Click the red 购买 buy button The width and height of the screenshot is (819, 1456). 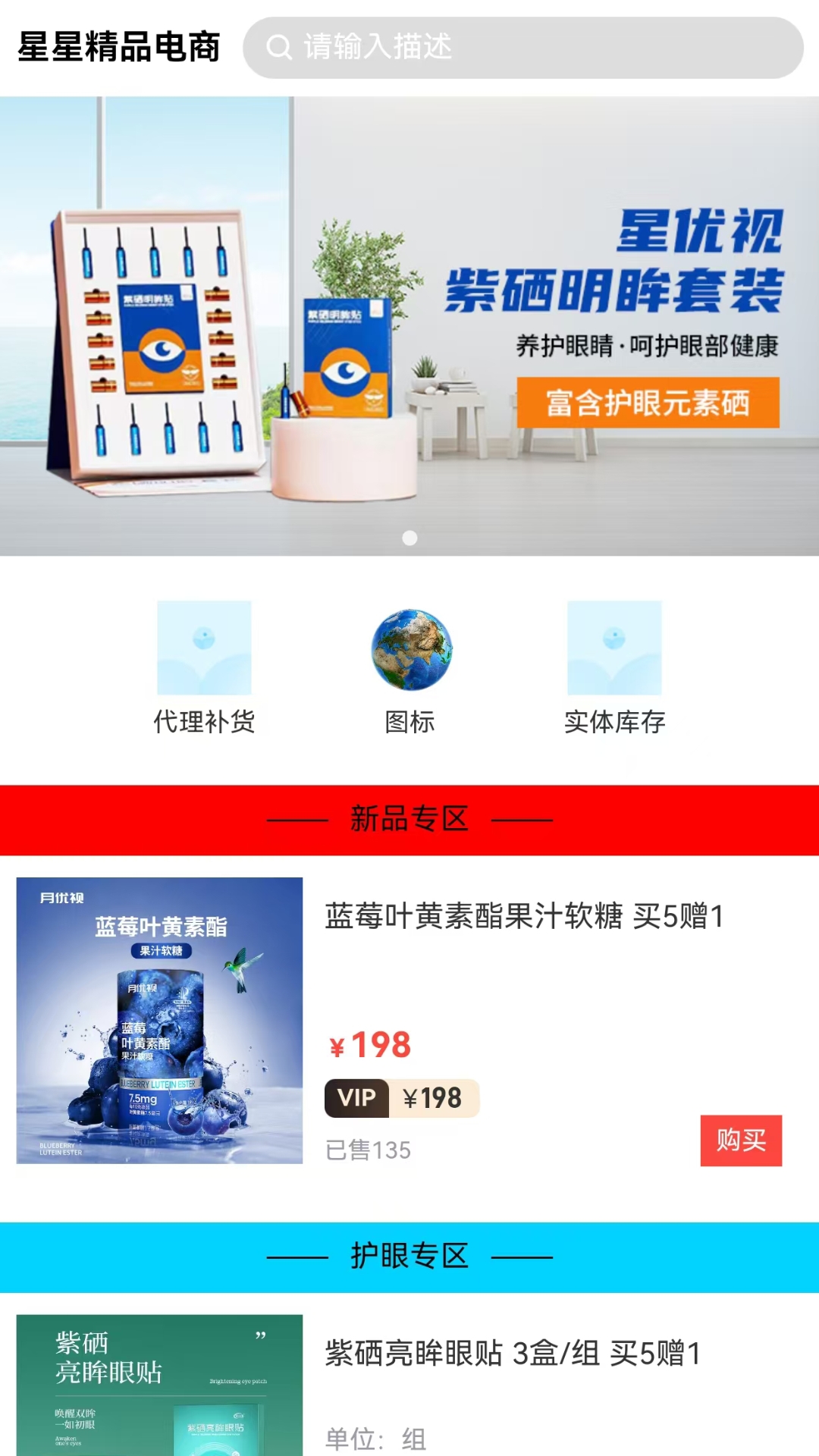(741, 1141)
